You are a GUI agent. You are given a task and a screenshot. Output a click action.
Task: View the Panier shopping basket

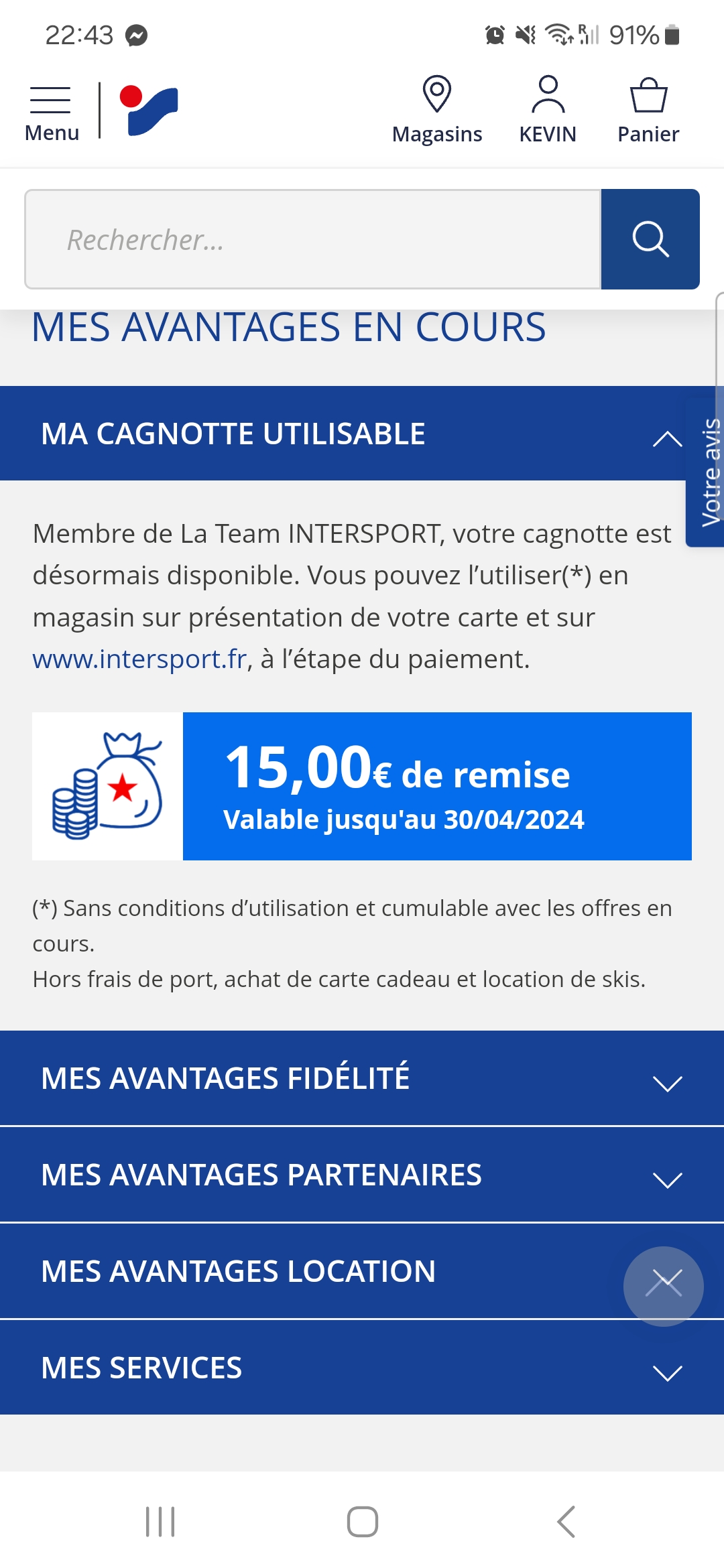648,111
